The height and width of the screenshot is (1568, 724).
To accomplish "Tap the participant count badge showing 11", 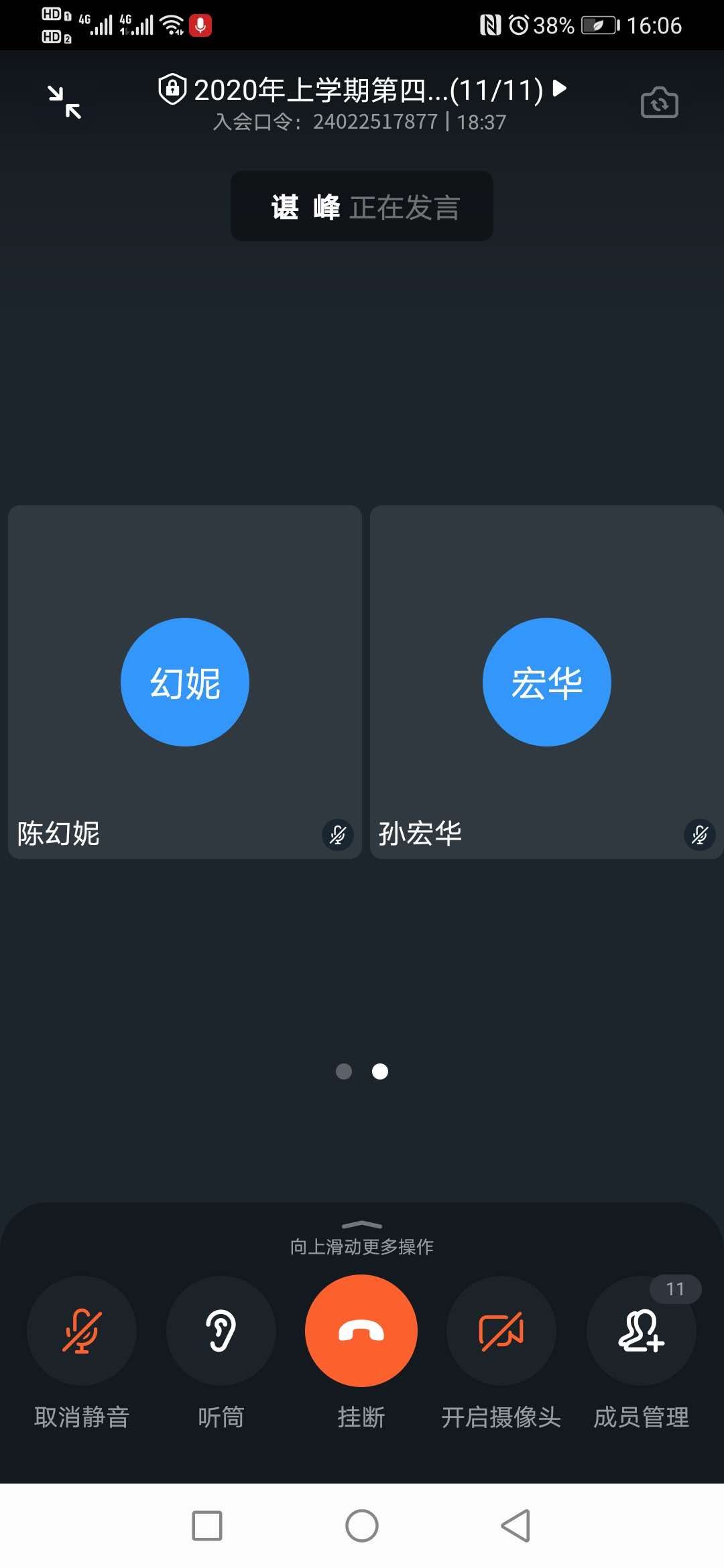I will [x=674, y=1289].
